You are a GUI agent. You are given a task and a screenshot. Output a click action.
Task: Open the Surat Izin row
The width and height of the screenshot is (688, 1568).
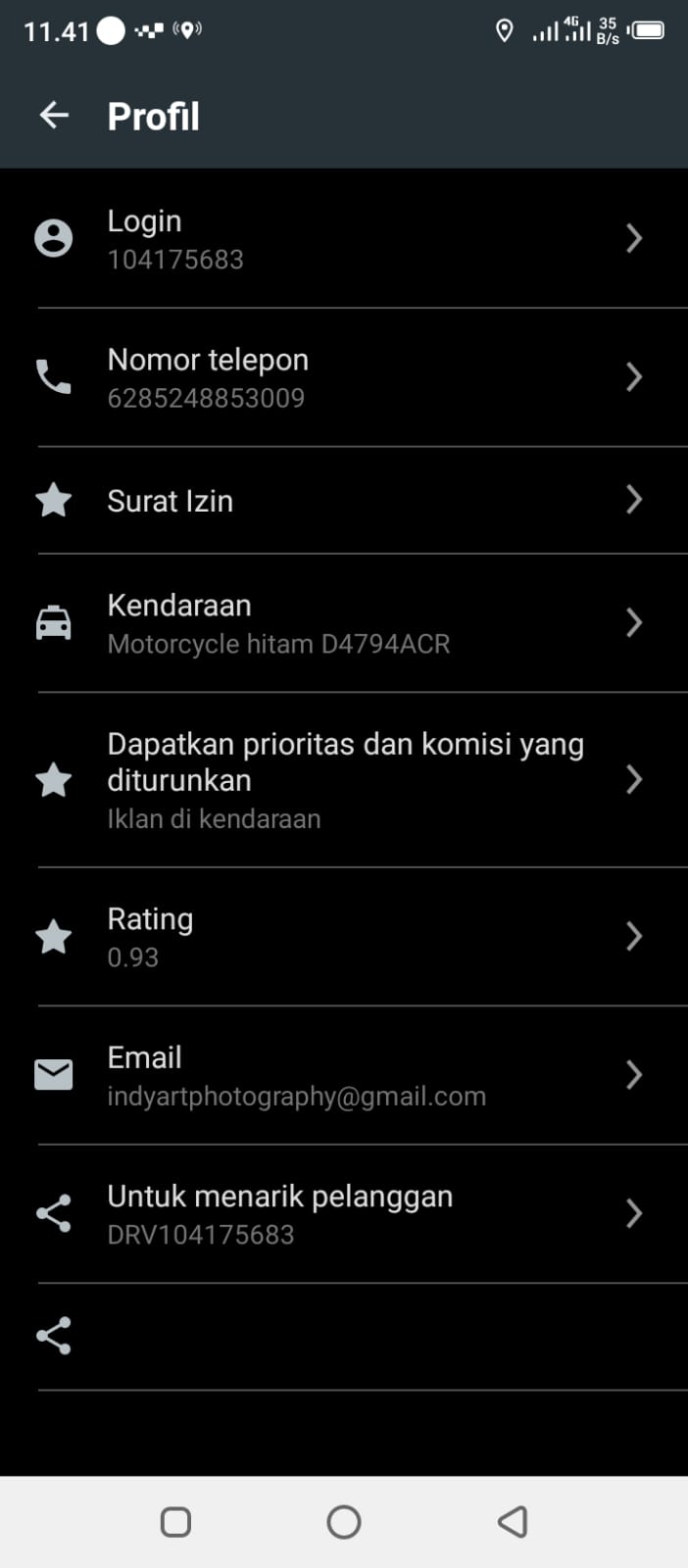pos(343,501)
